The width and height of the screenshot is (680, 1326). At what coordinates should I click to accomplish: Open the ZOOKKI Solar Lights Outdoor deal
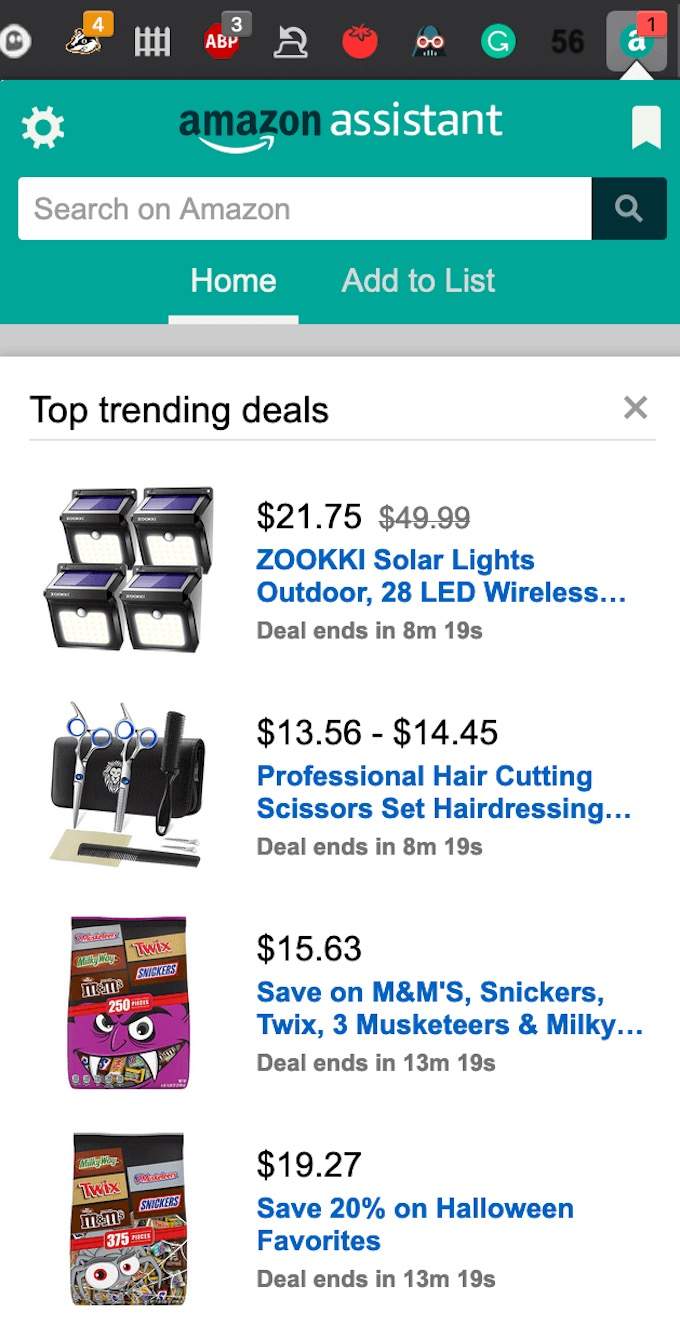(x=440, y=576)
